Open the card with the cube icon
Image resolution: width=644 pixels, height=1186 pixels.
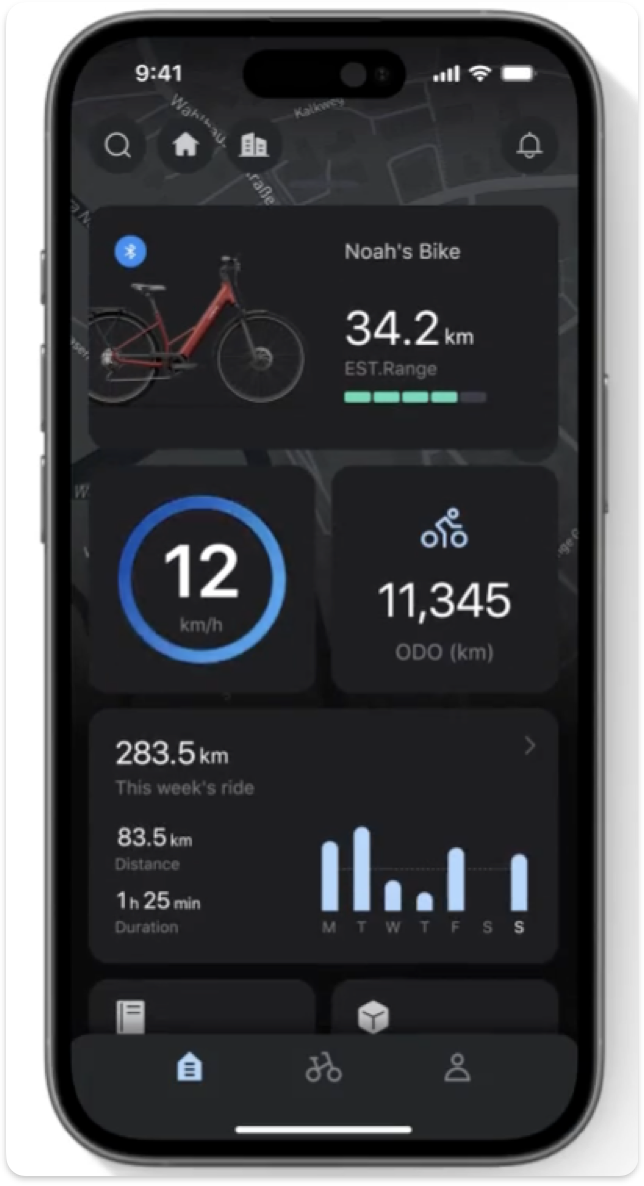pyautogui.click(x=444, y=1010)
